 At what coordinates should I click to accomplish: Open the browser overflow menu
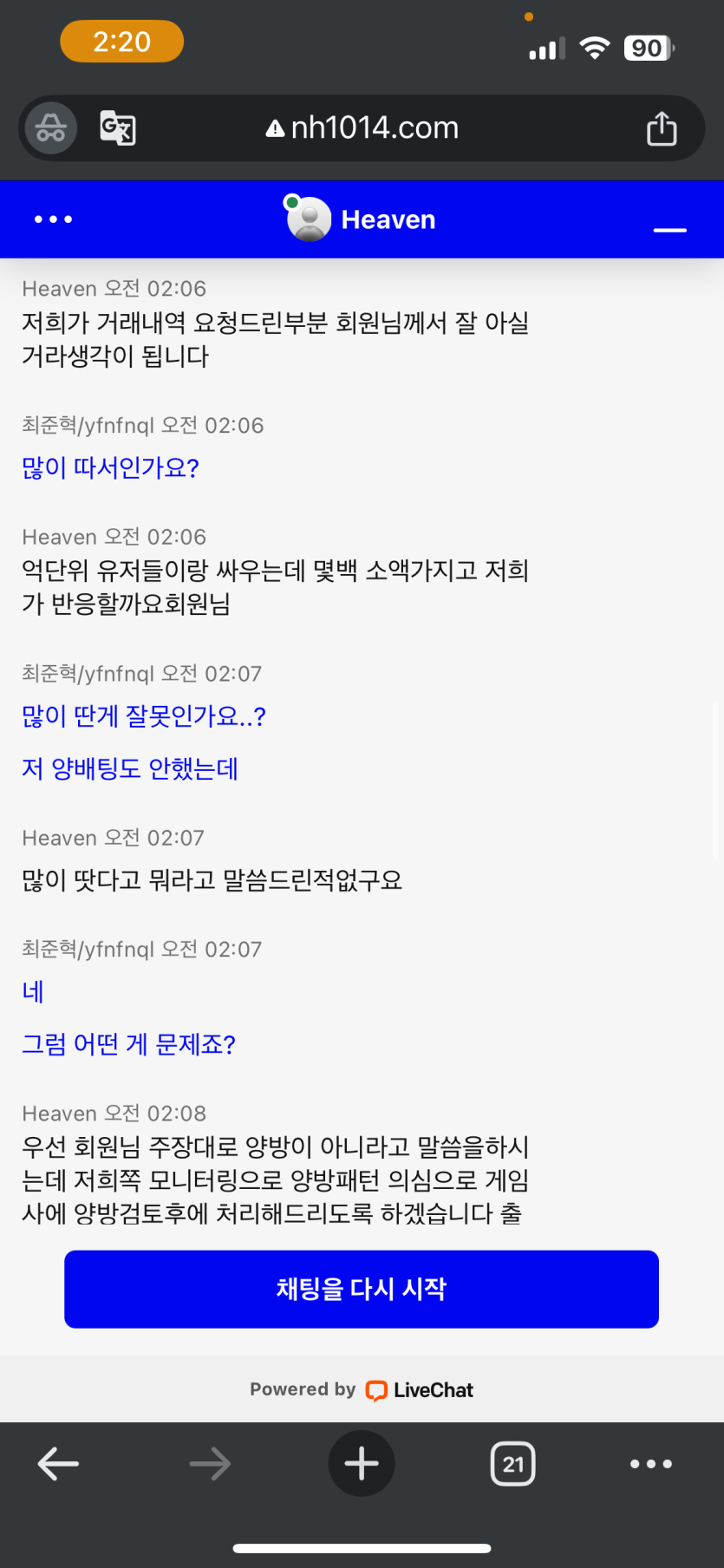click(651, 1464)
